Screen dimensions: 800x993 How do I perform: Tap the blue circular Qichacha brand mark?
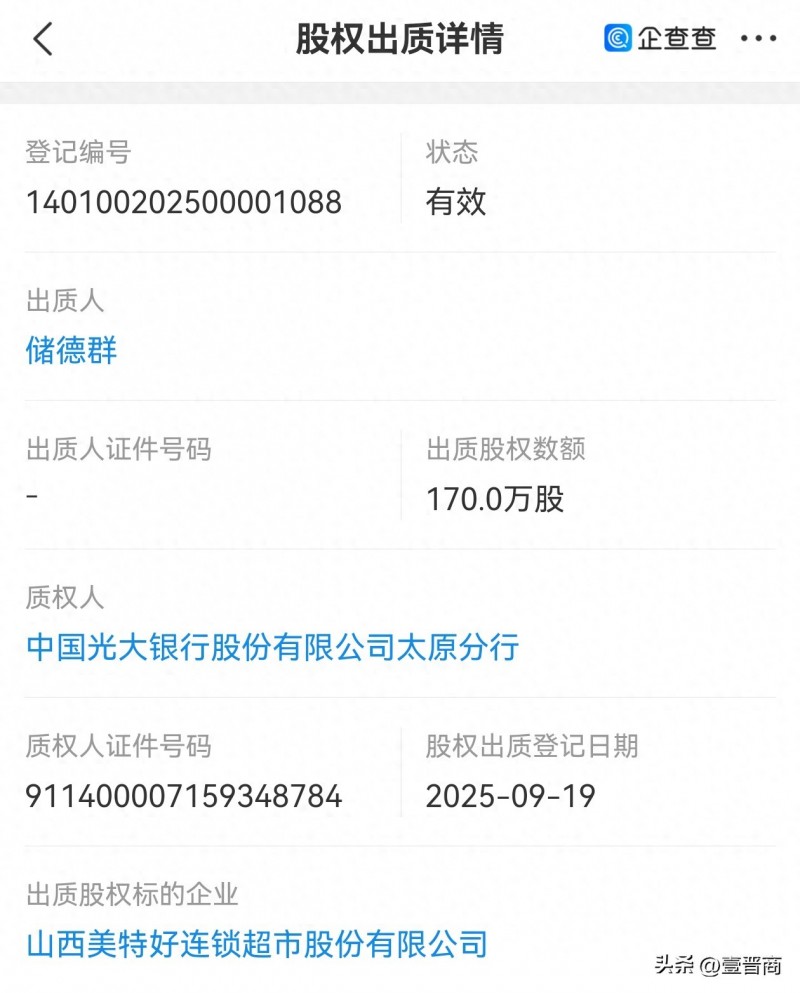pyautogui.click(x=613, y=37)
